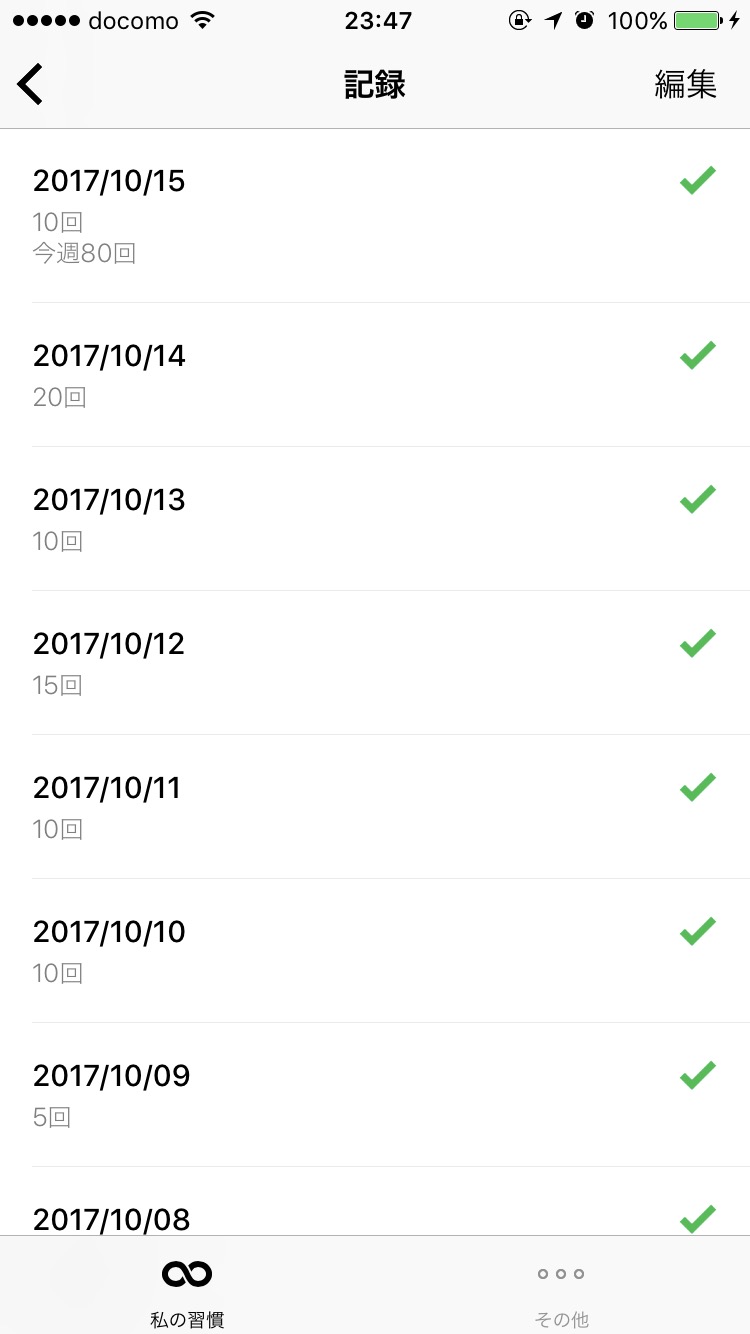
Task: Open the 2017/10/12 entry with 15回
Action: pyautogui.click(x=375, y=663)
